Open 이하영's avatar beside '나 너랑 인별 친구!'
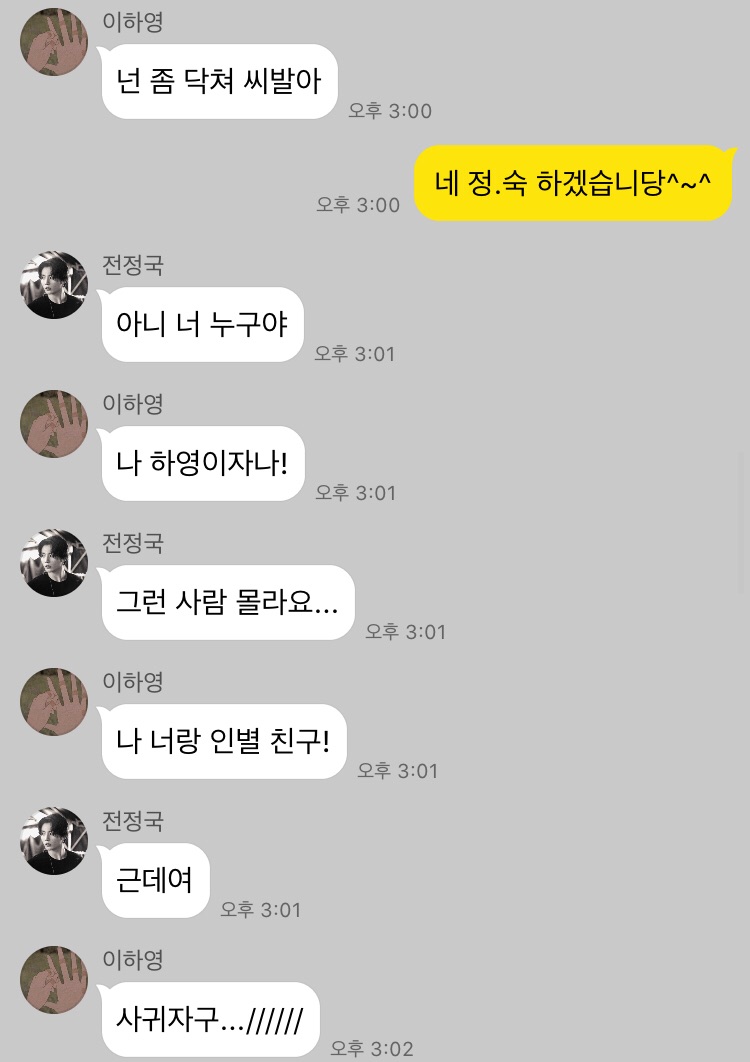Viewport: 750px width, 1062px height. 54,702
